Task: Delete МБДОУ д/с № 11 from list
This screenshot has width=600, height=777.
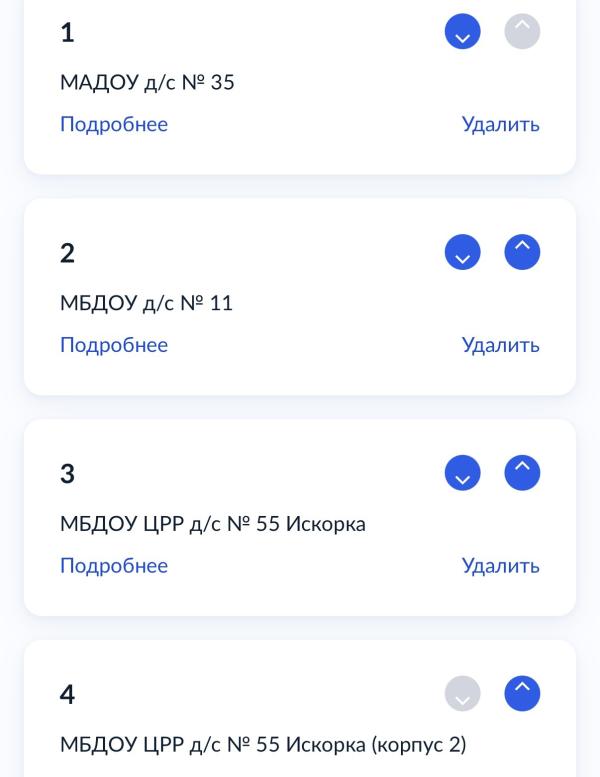Action: 500,345
